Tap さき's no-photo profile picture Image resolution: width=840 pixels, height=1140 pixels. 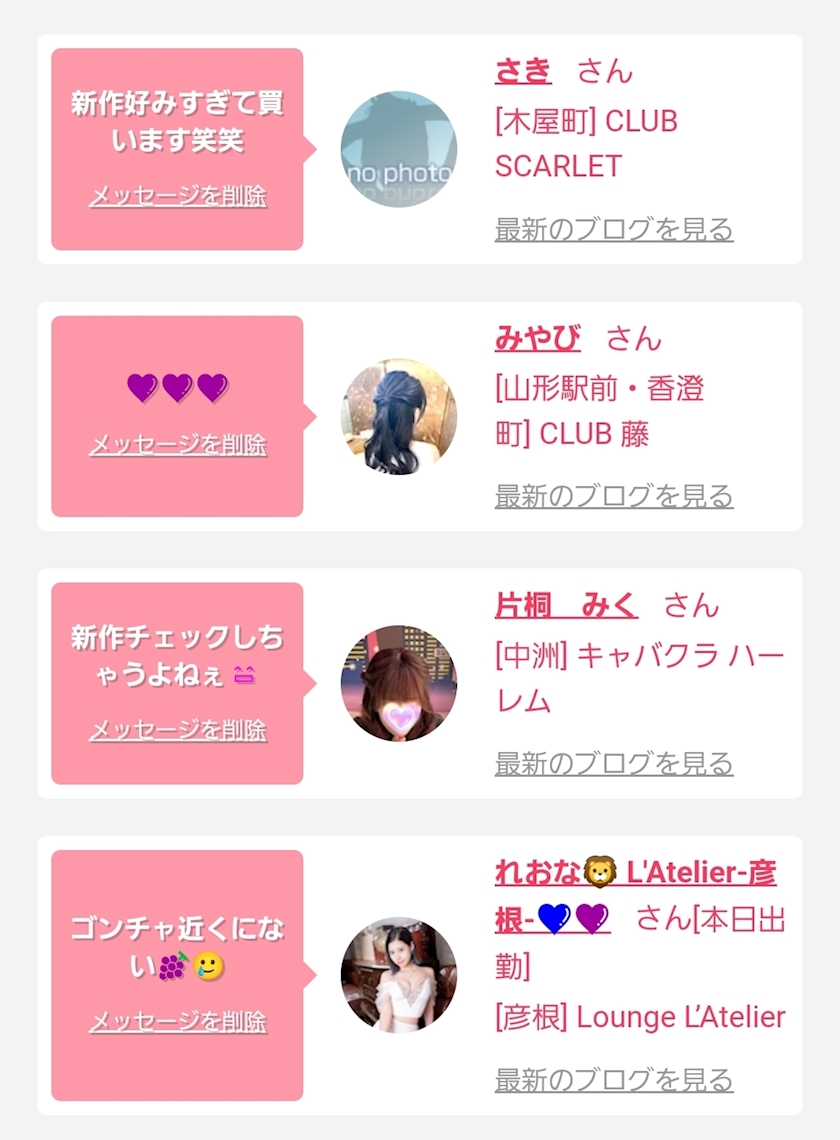coord(399,149)
